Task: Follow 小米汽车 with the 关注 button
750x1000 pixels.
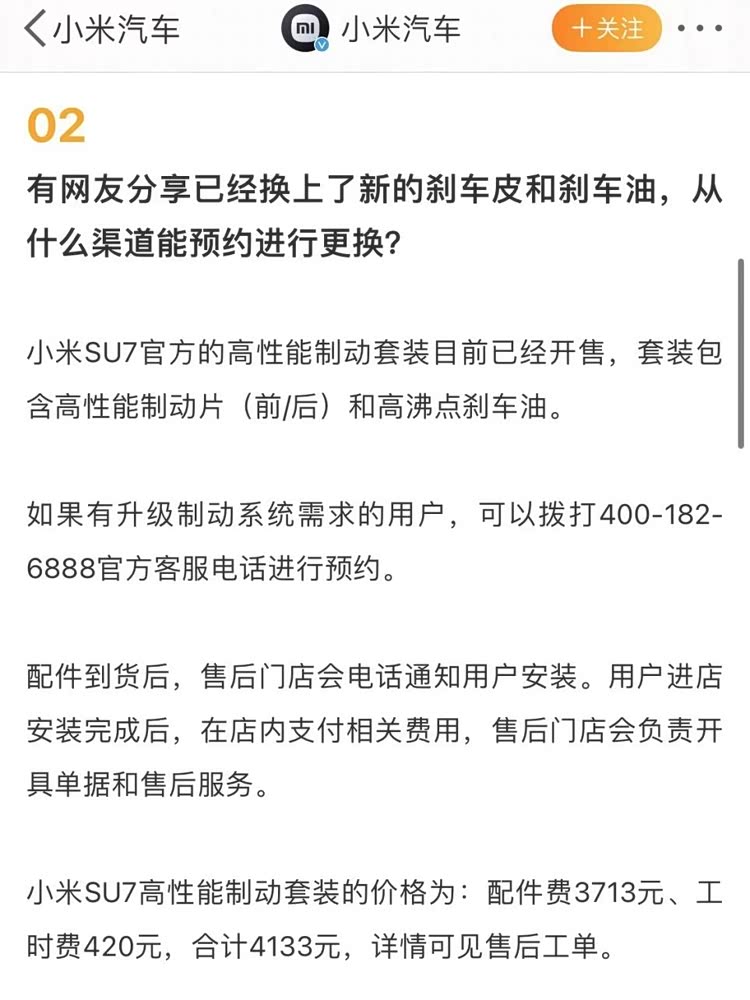Action: click(606, 29)
